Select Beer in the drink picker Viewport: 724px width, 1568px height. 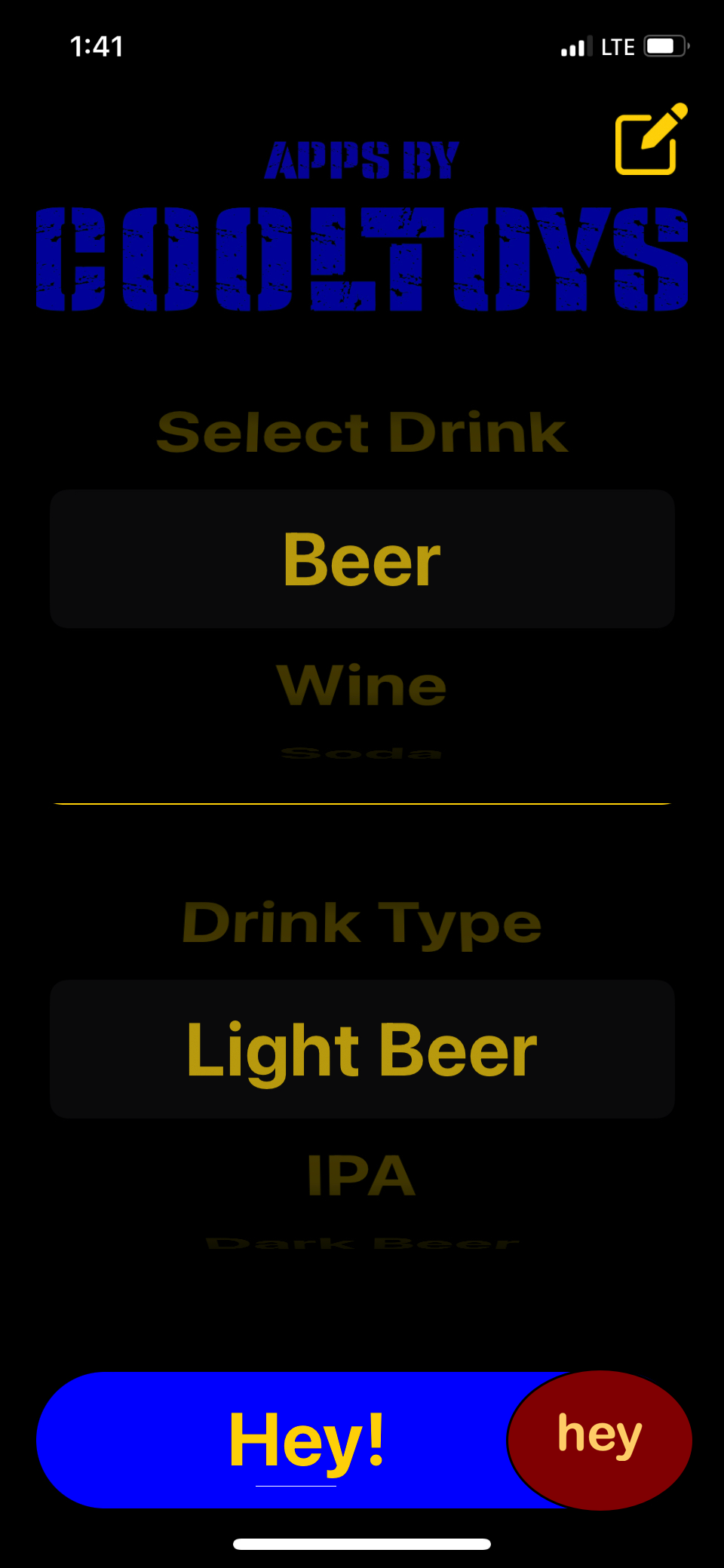point(362,559)
